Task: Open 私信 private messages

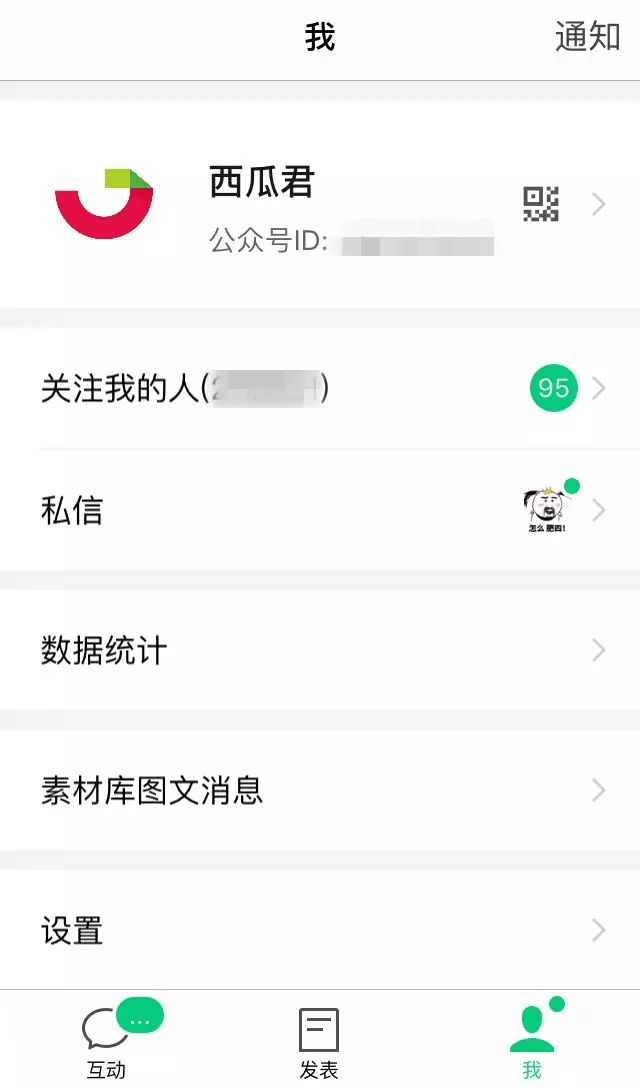Action: pos(320,510)
